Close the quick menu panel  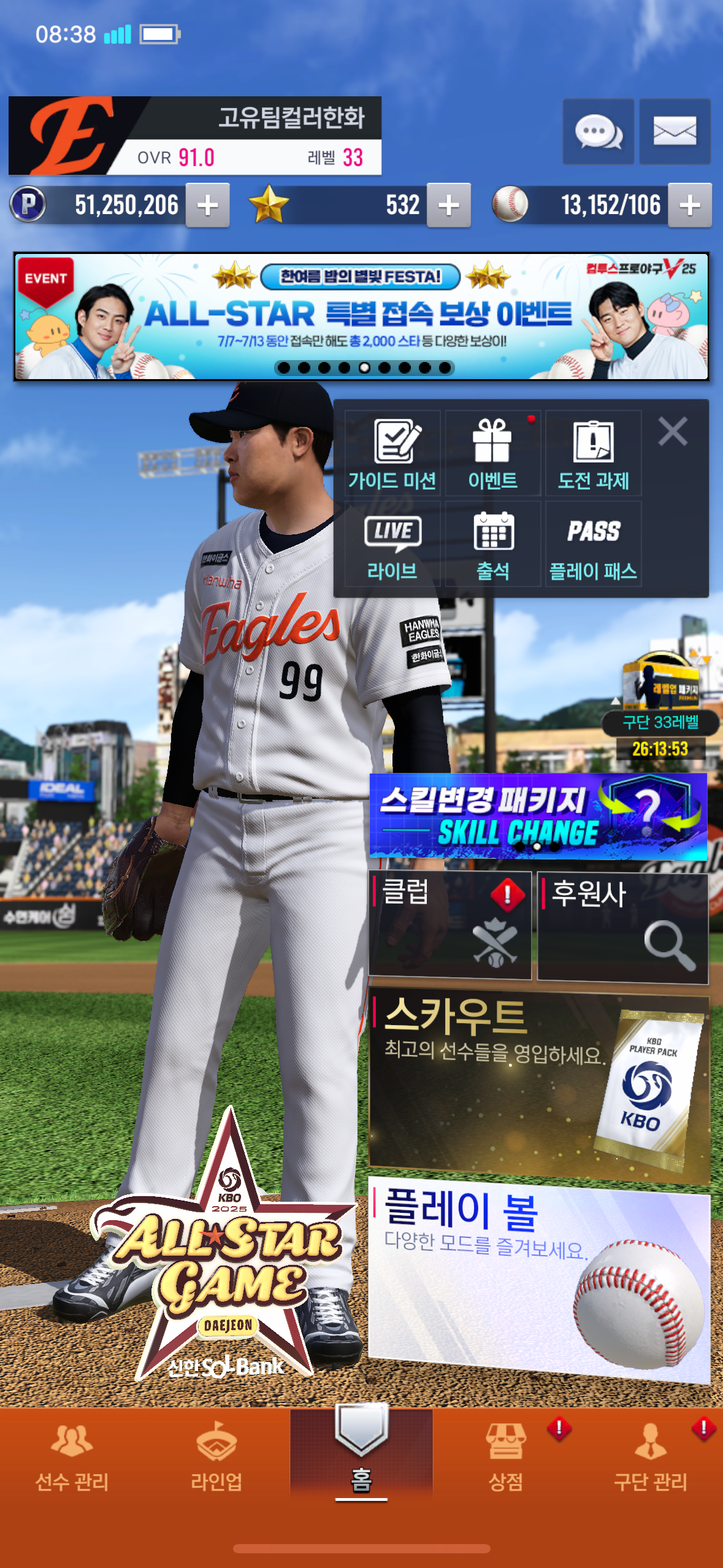click(x=673, y=431)
